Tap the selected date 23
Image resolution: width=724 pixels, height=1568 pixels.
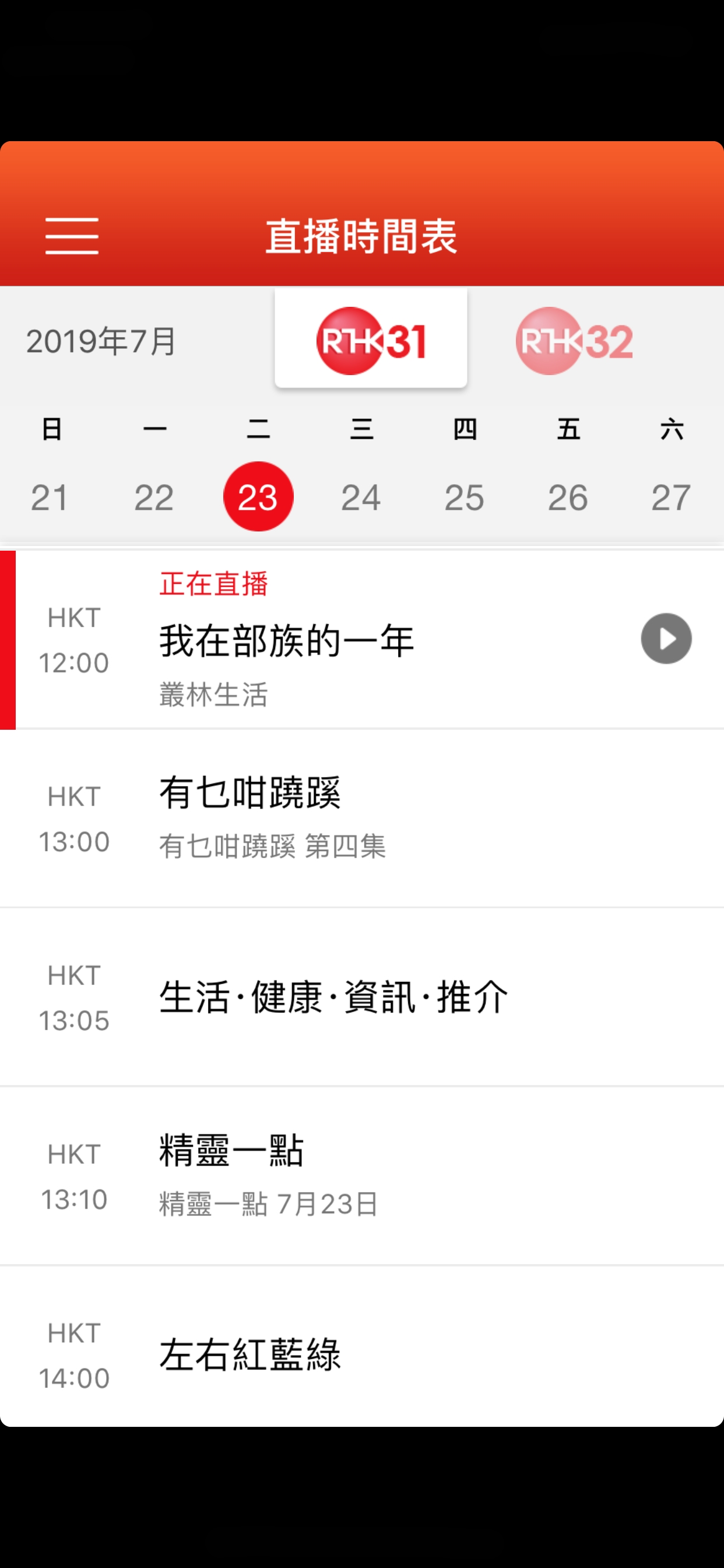tap(259, 496)
